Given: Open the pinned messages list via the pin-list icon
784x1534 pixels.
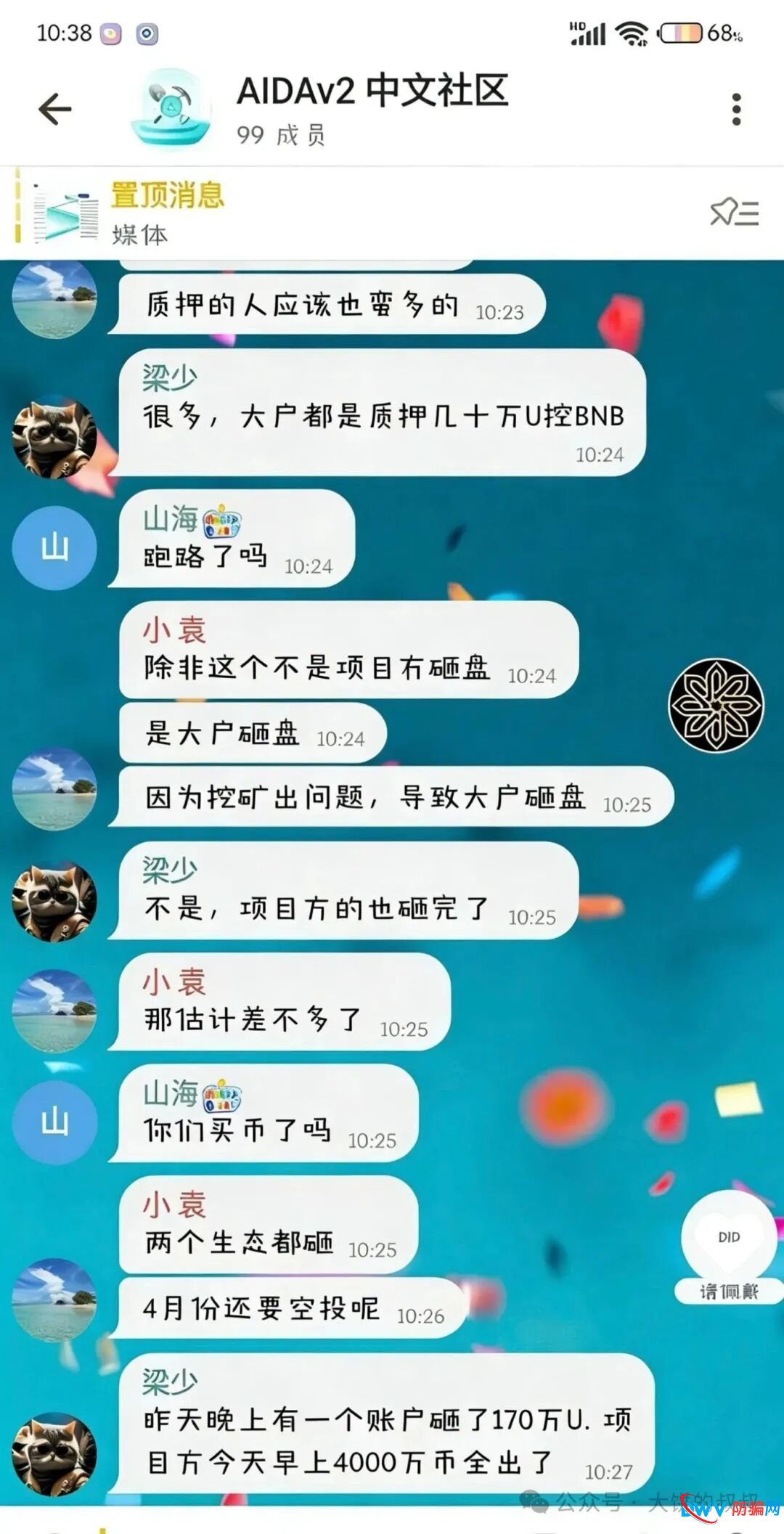Looking at the screenshot, I should tap(733, 212).
